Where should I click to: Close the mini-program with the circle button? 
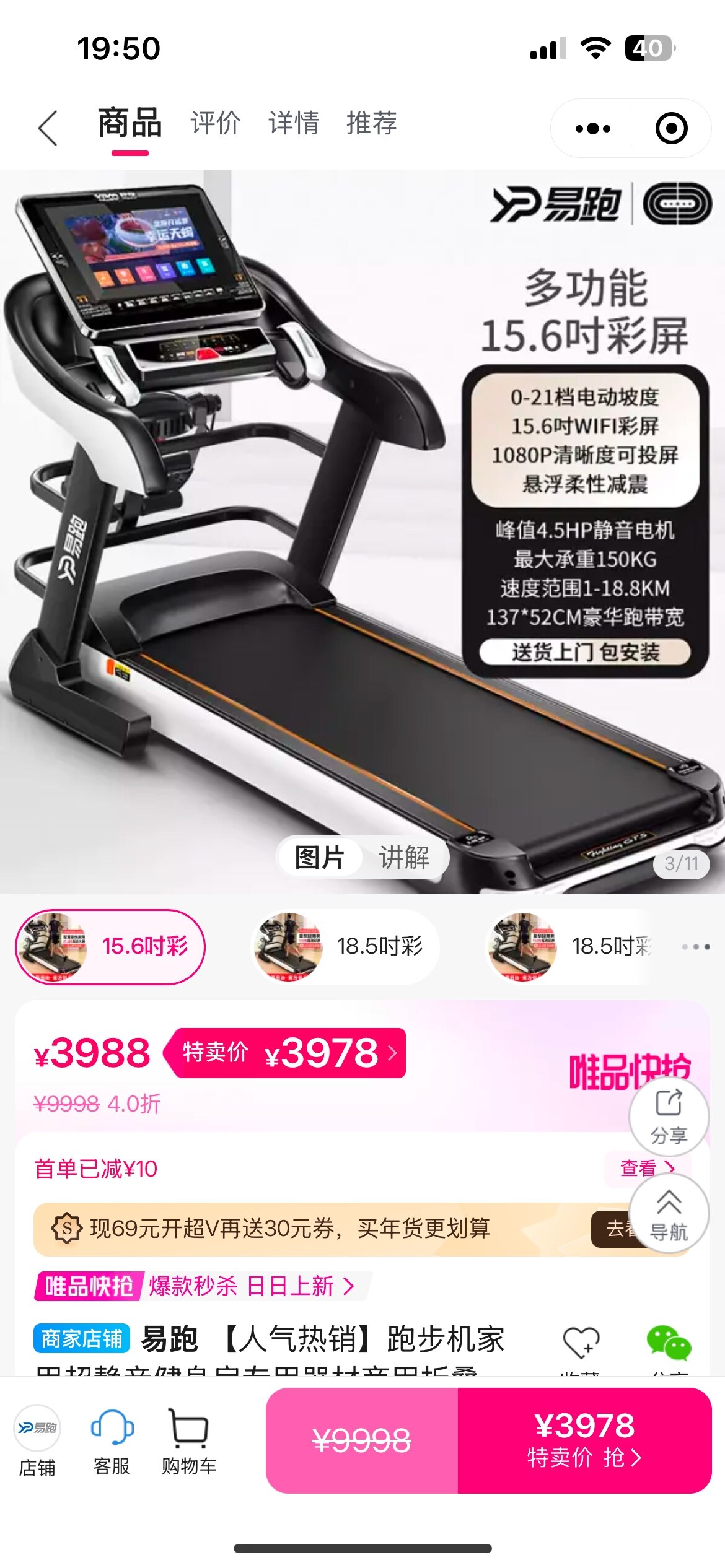(x=671, y=128)
